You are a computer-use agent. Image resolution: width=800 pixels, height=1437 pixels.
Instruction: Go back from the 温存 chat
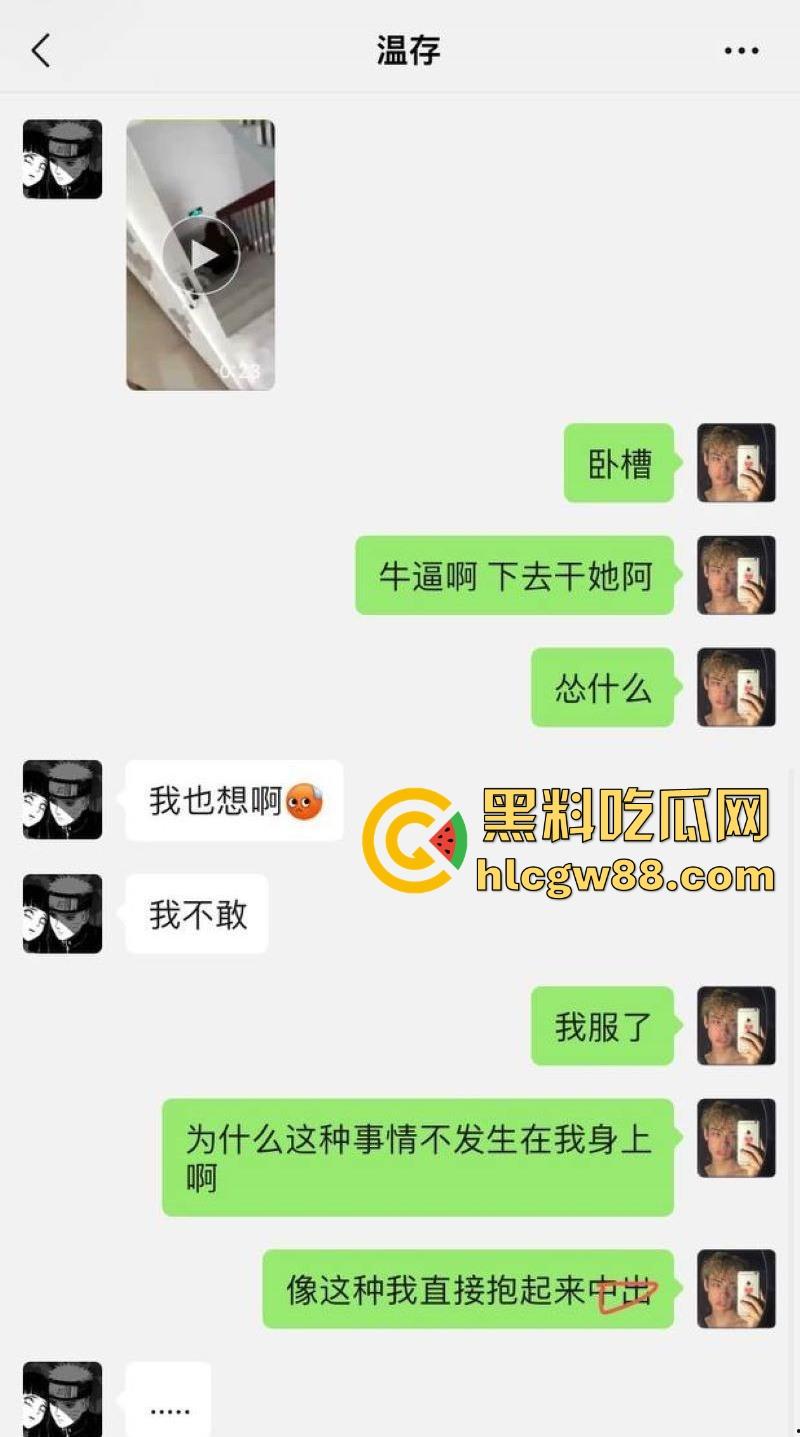tap(40, 50)
